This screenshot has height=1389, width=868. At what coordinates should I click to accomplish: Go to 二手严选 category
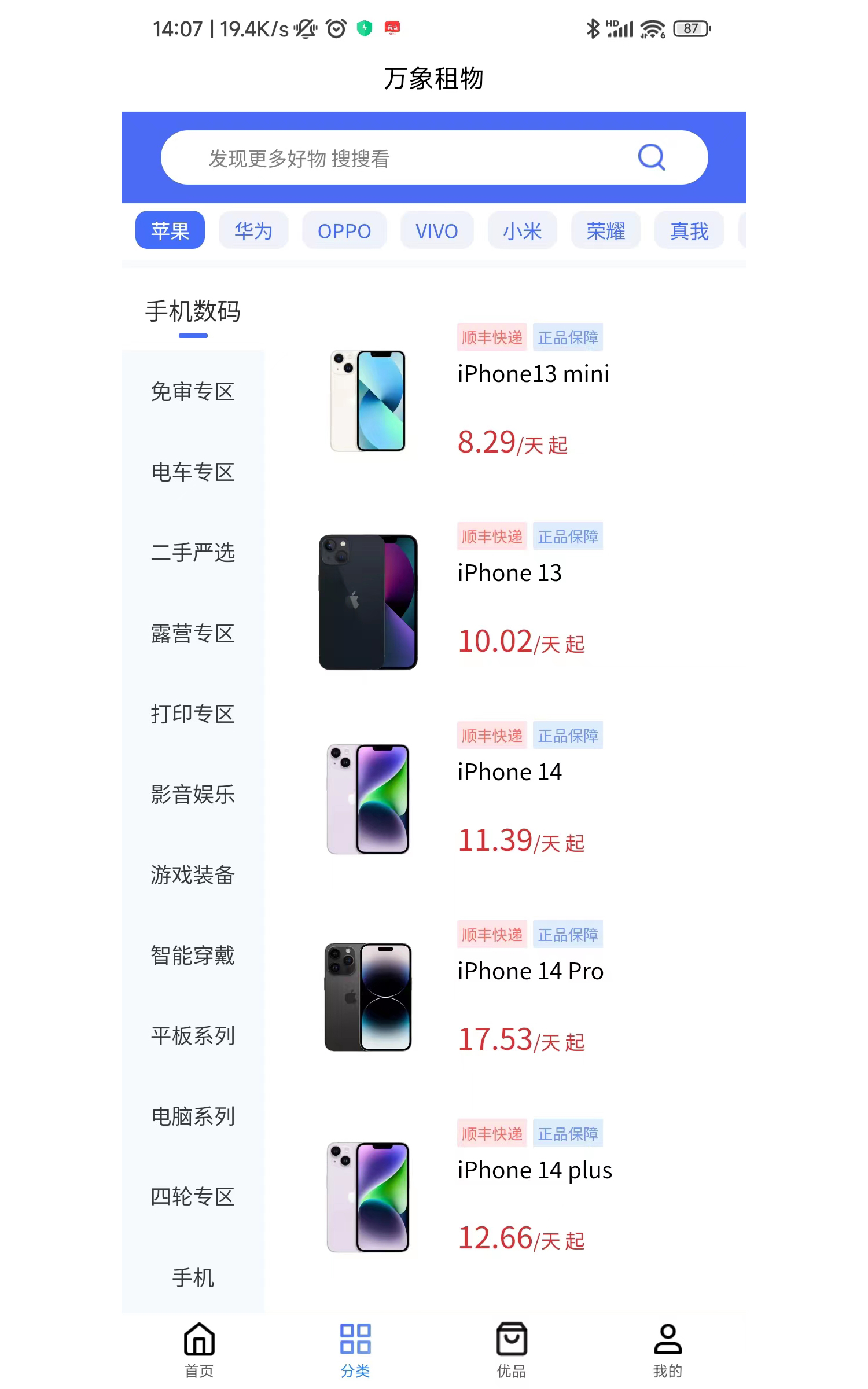point(193,553)
